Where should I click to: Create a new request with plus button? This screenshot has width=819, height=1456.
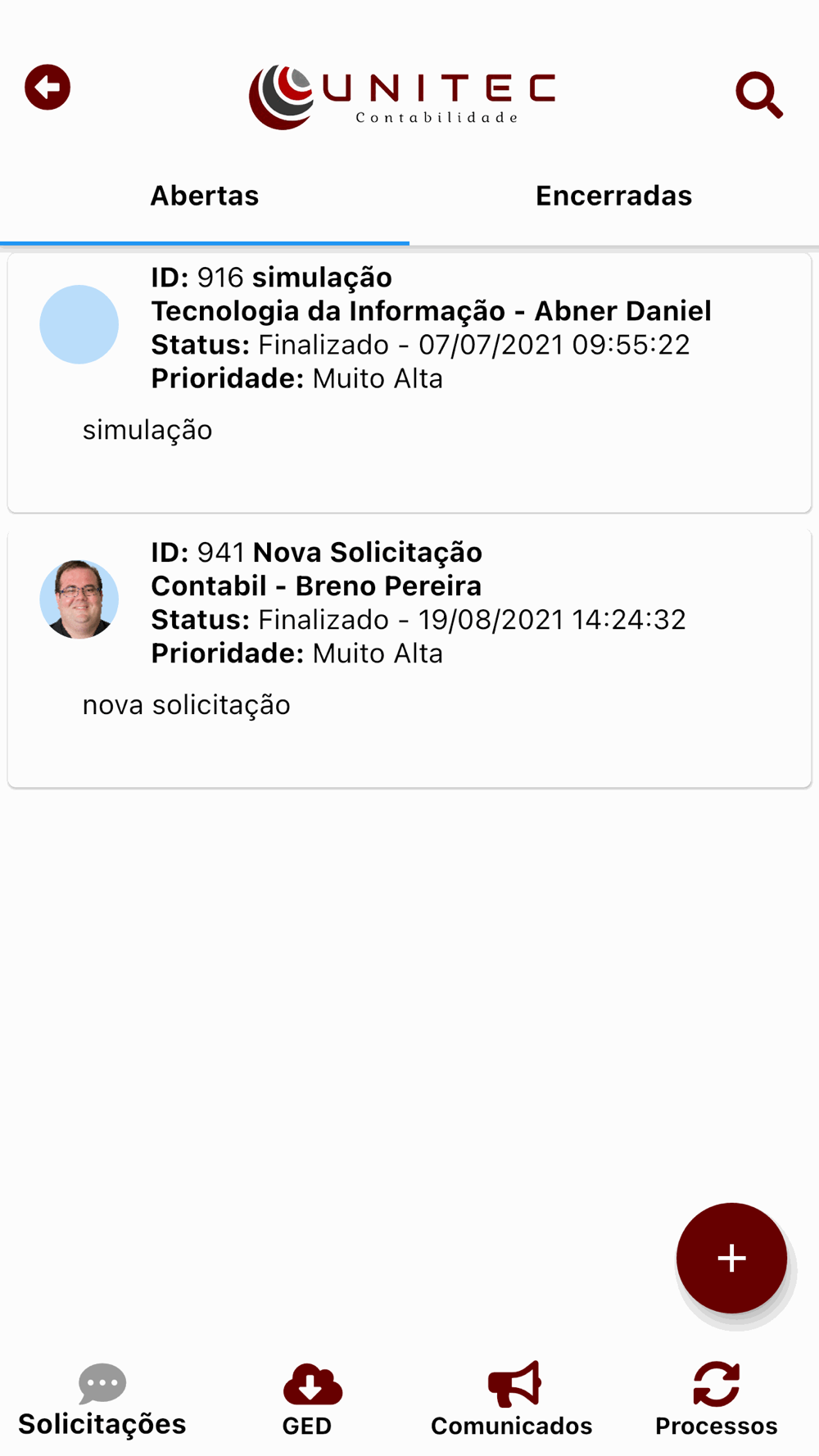point(731,1258)
